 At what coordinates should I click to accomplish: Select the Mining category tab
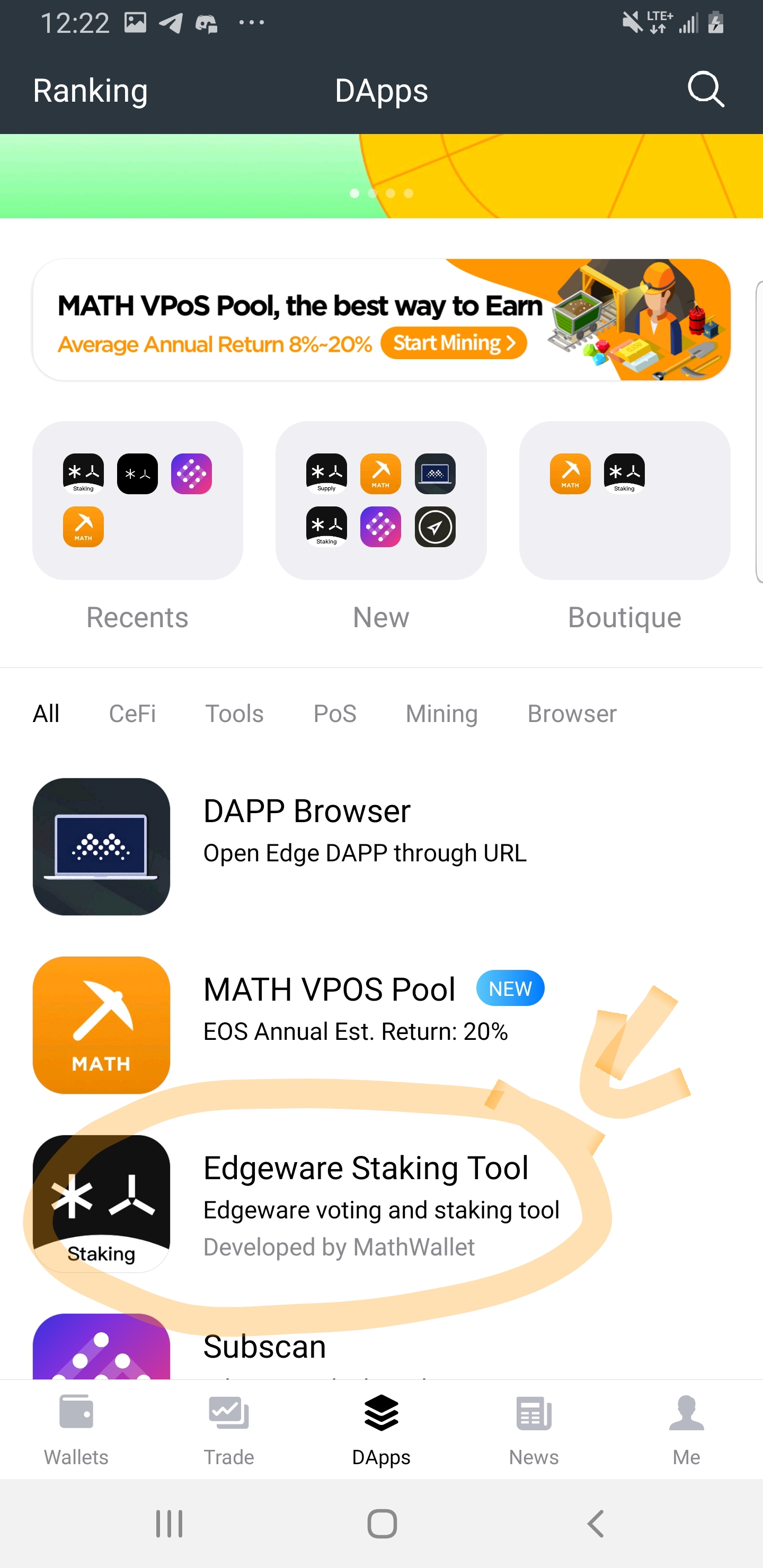click(x=441, y=714)
